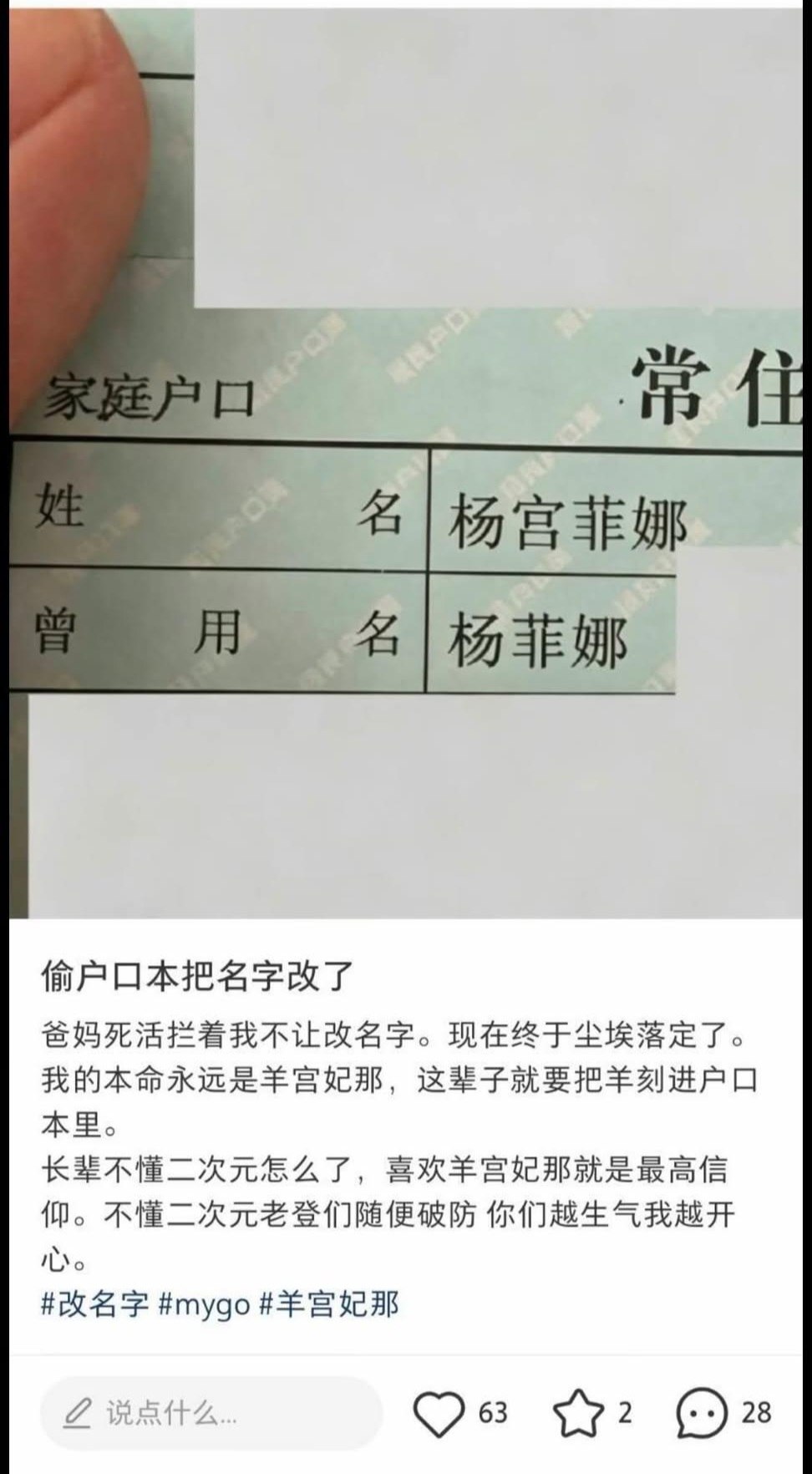Screen dimensions: 812x1474
Task: Favorite the post with the star icon
Action: point(578,1413)
